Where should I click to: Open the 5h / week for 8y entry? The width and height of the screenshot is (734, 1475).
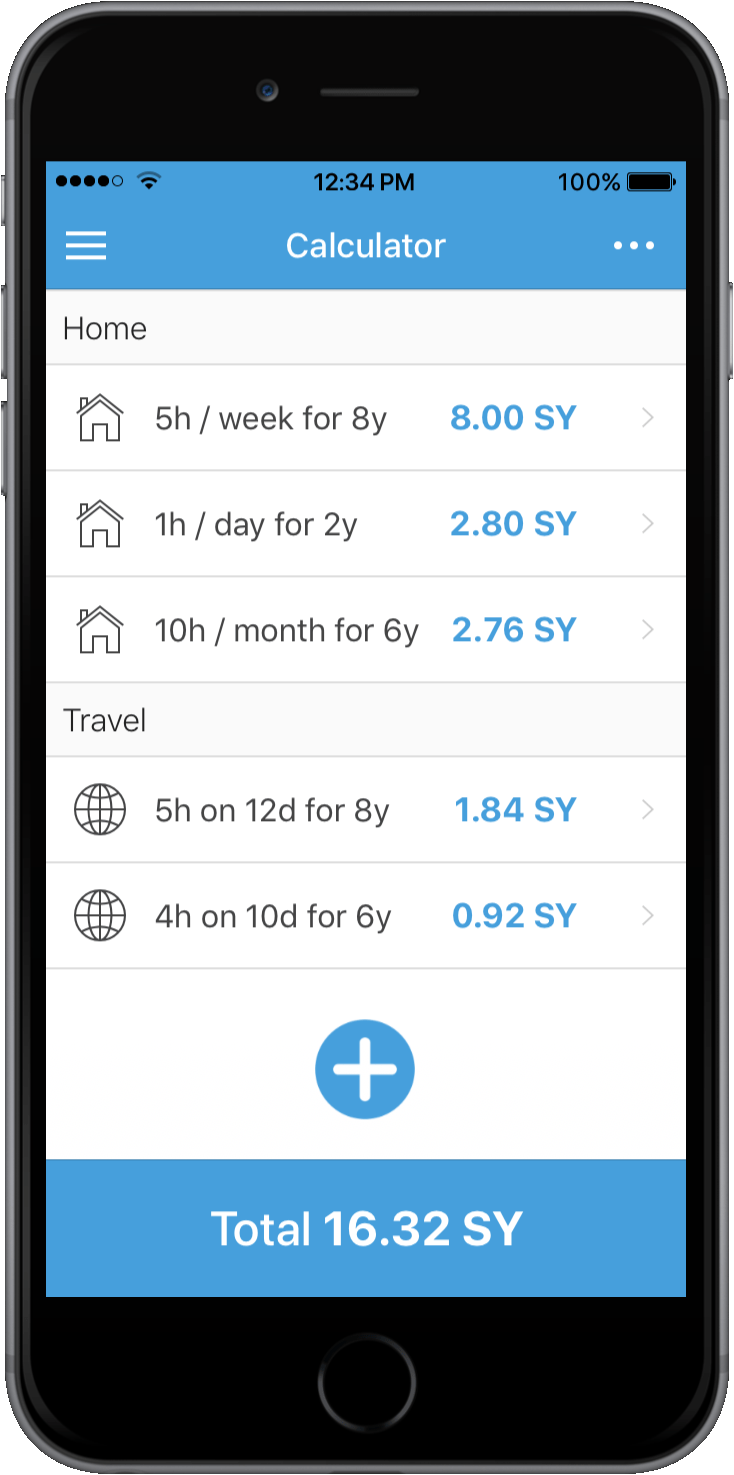click(366, 418)
